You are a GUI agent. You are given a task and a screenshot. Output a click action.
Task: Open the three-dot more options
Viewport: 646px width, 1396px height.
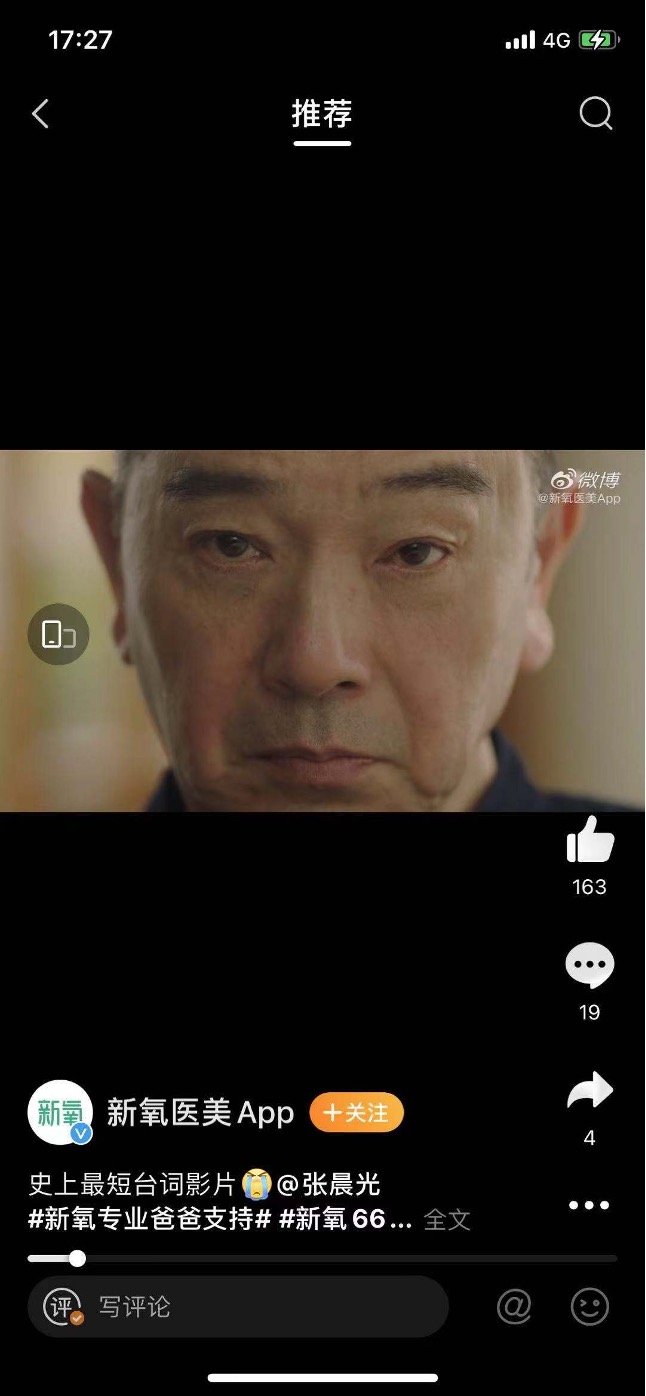tap(589, 1205)
